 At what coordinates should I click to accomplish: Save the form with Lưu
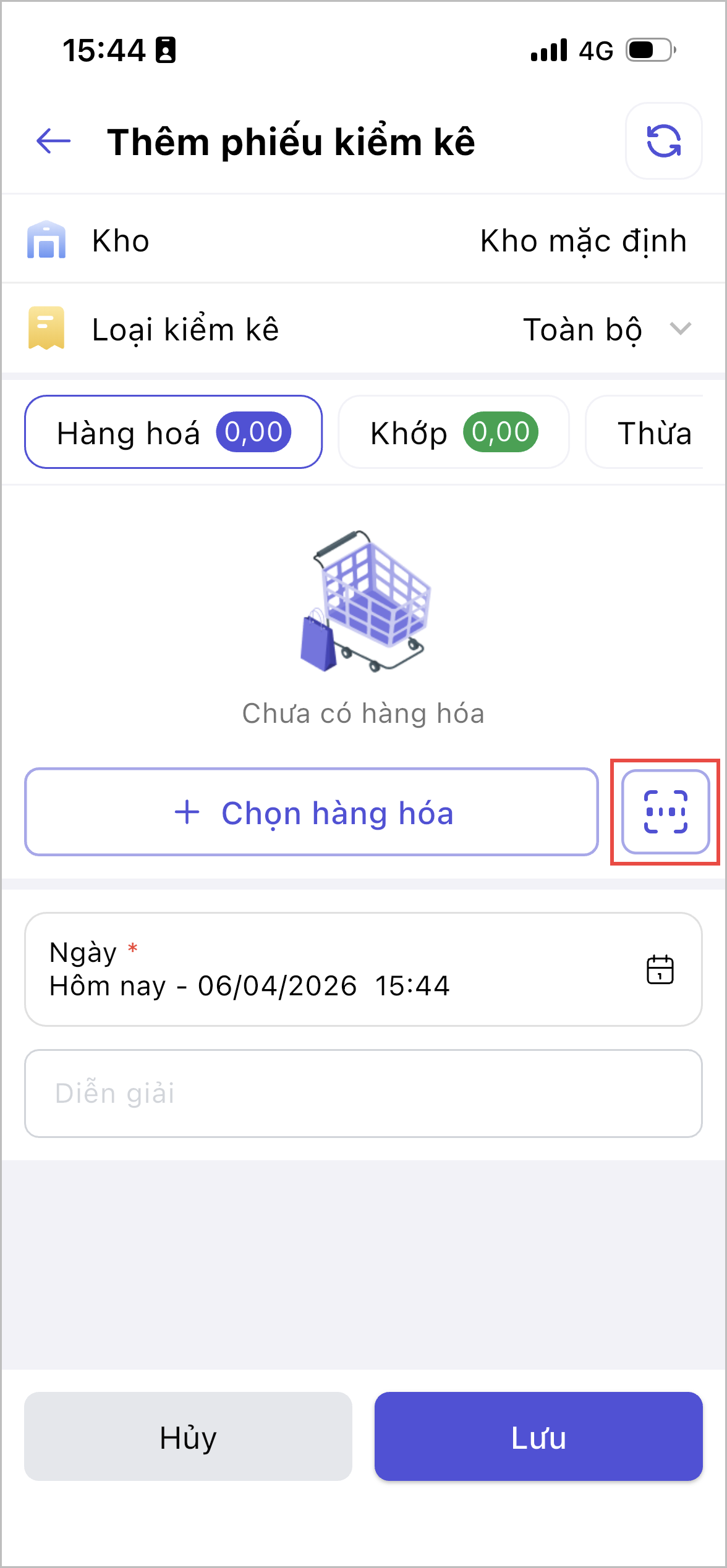coord(538,1436)
